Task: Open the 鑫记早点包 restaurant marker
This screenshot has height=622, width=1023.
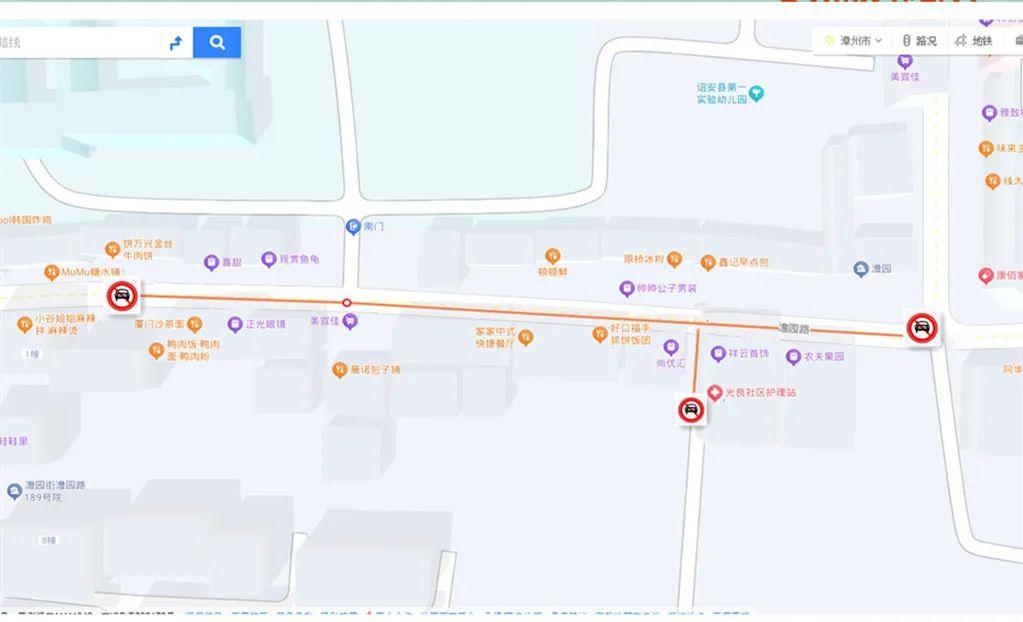Action: [708, 263]
